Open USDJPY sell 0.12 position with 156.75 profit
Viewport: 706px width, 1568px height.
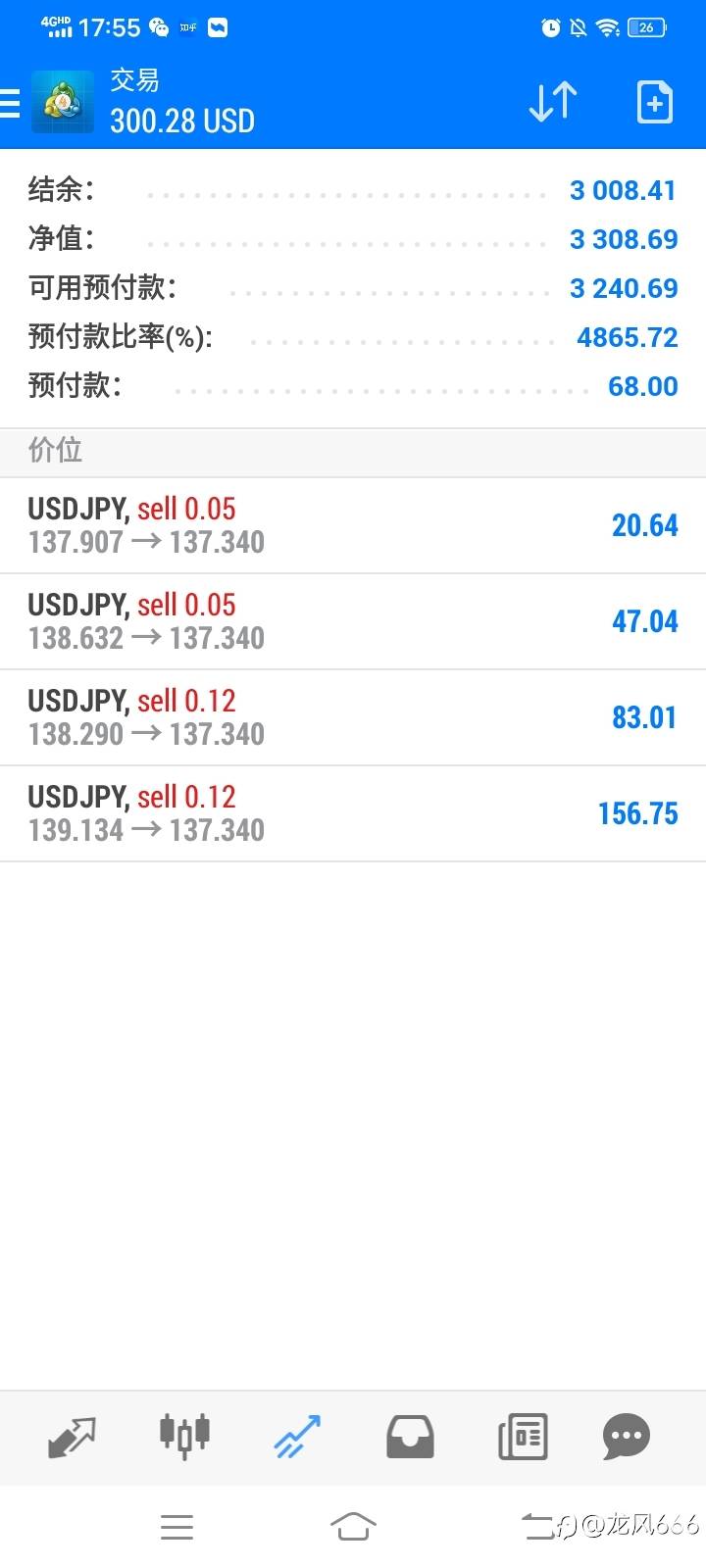click(353, 813)
